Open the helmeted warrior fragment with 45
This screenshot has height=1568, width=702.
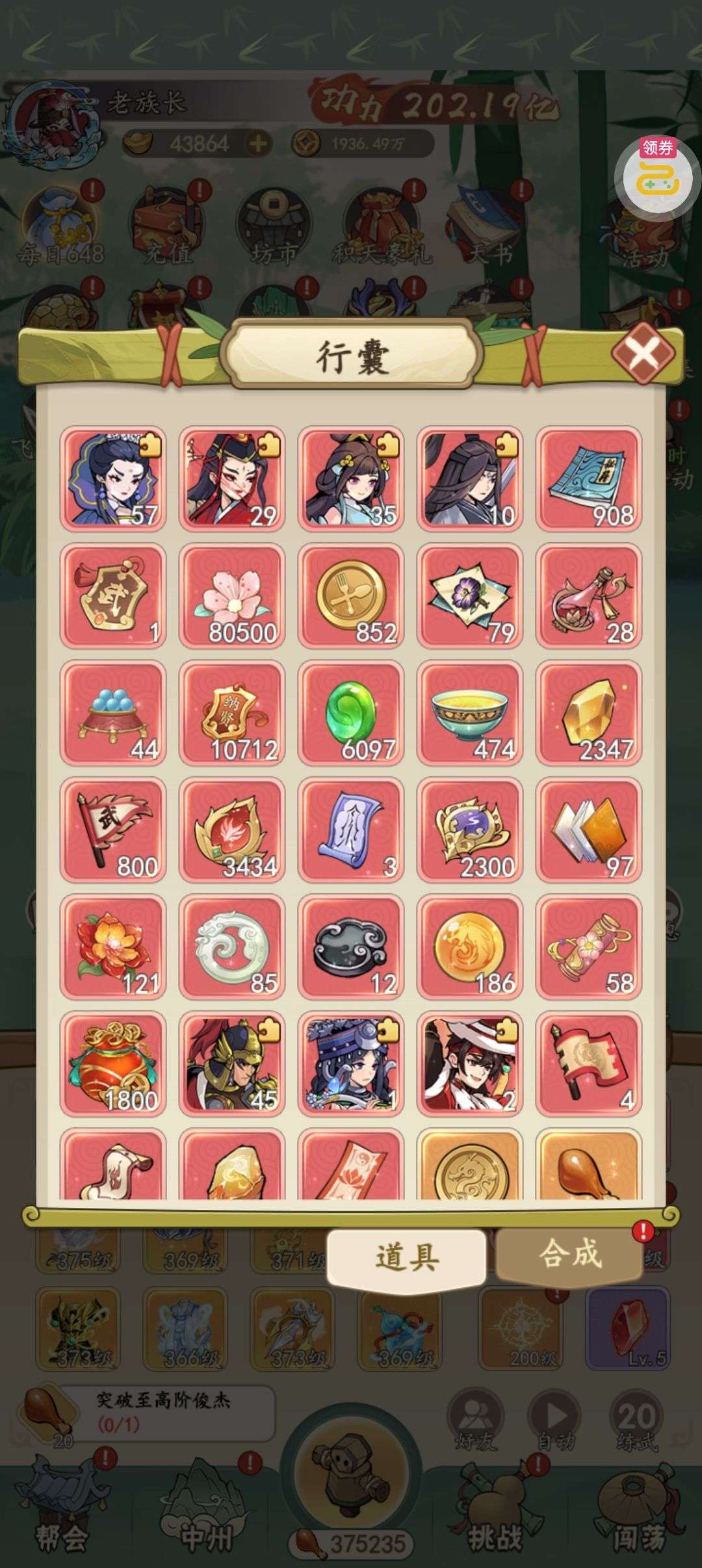coord(232,1064)
